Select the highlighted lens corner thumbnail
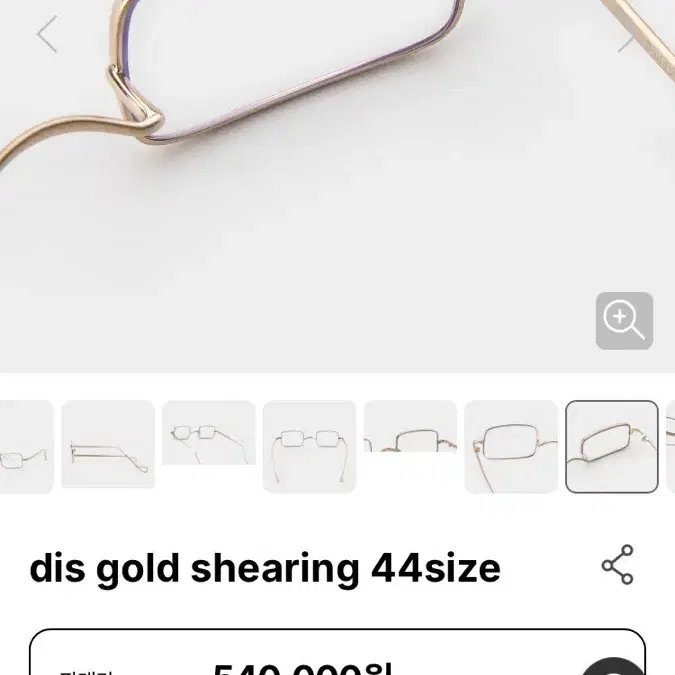 (611, 446)
